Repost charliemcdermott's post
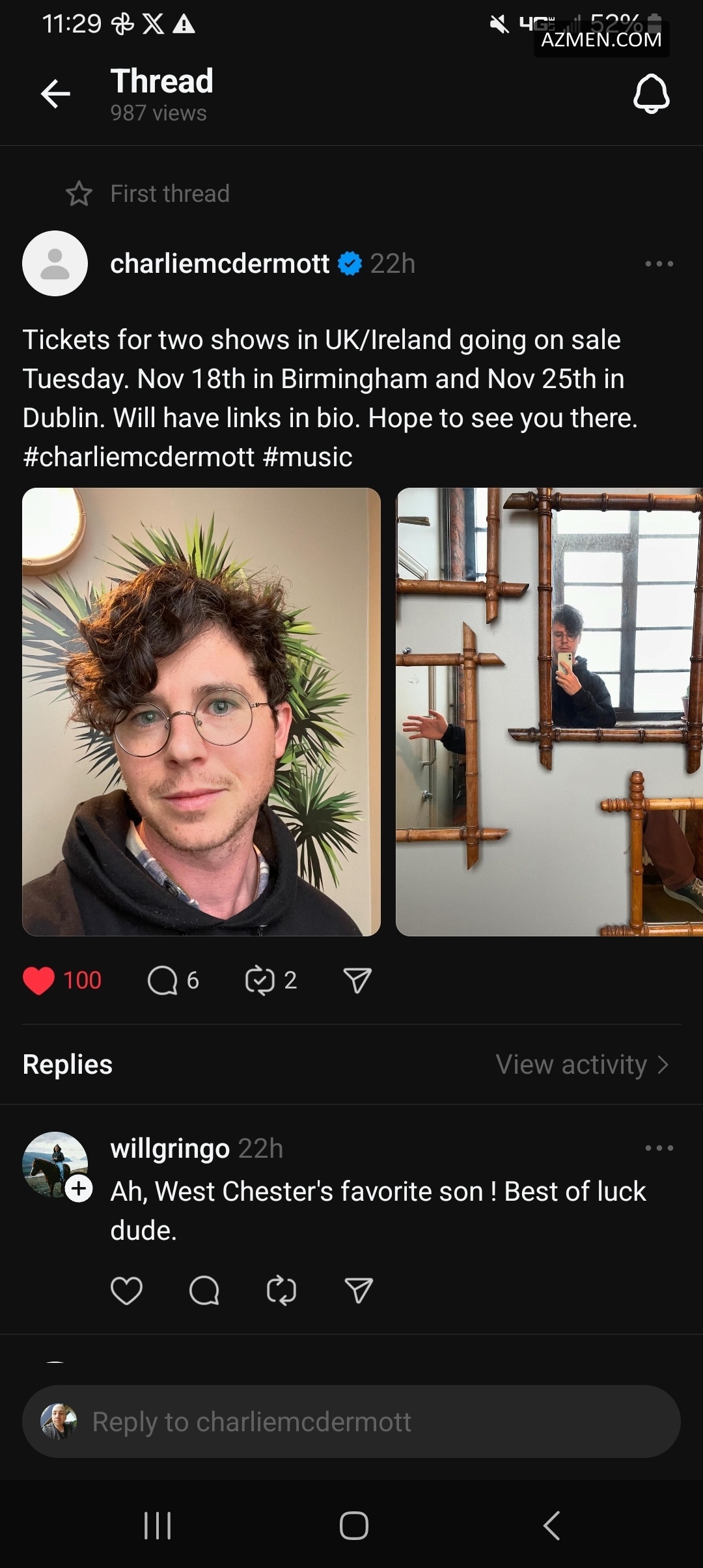 (260, 981)
